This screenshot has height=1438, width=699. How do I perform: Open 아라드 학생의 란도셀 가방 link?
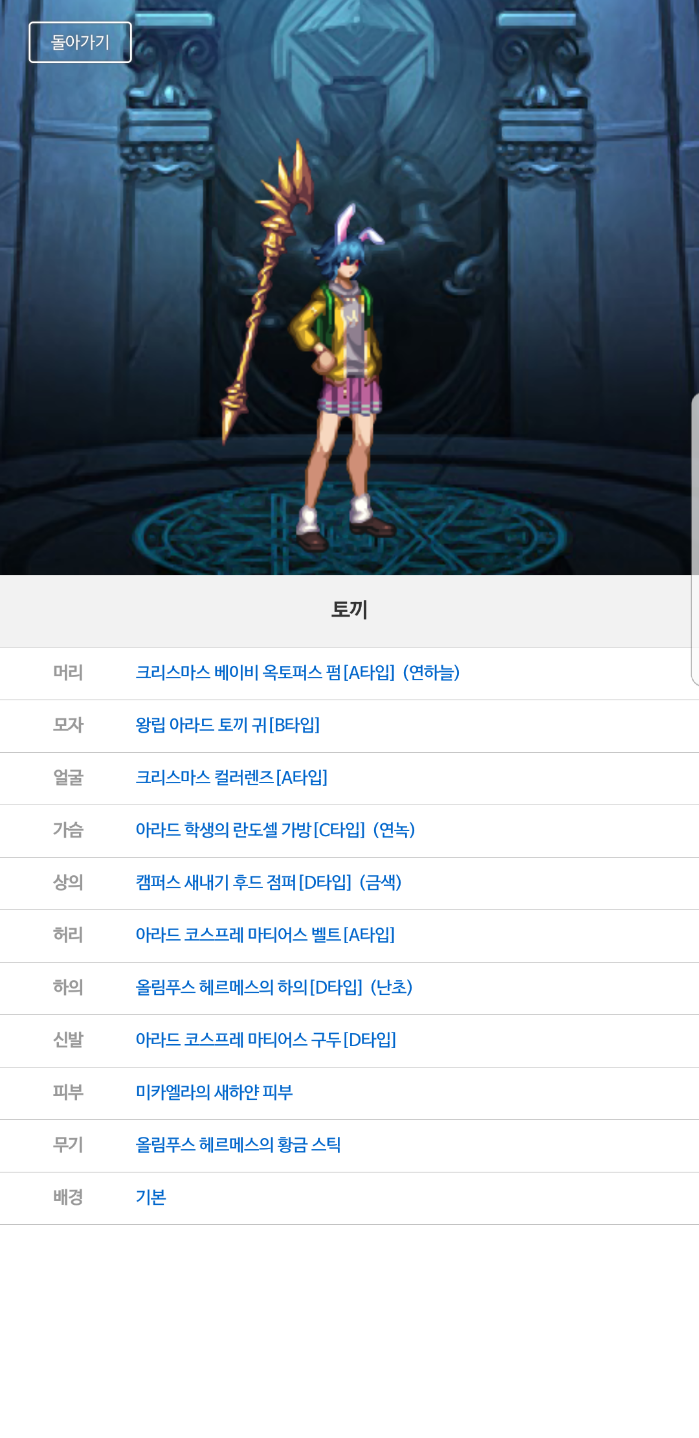275,830
